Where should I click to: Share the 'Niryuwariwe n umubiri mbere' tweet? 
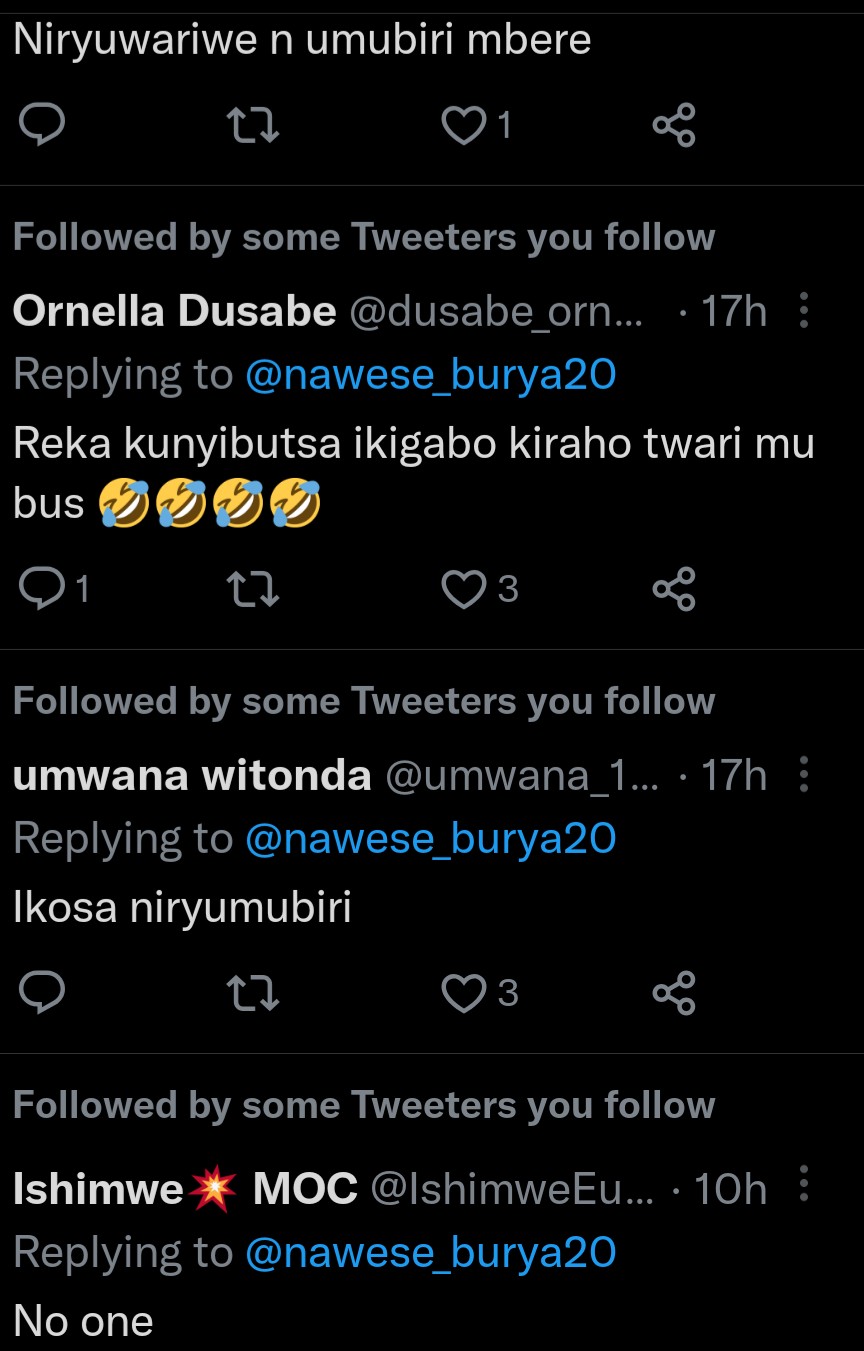pos(674,126)
